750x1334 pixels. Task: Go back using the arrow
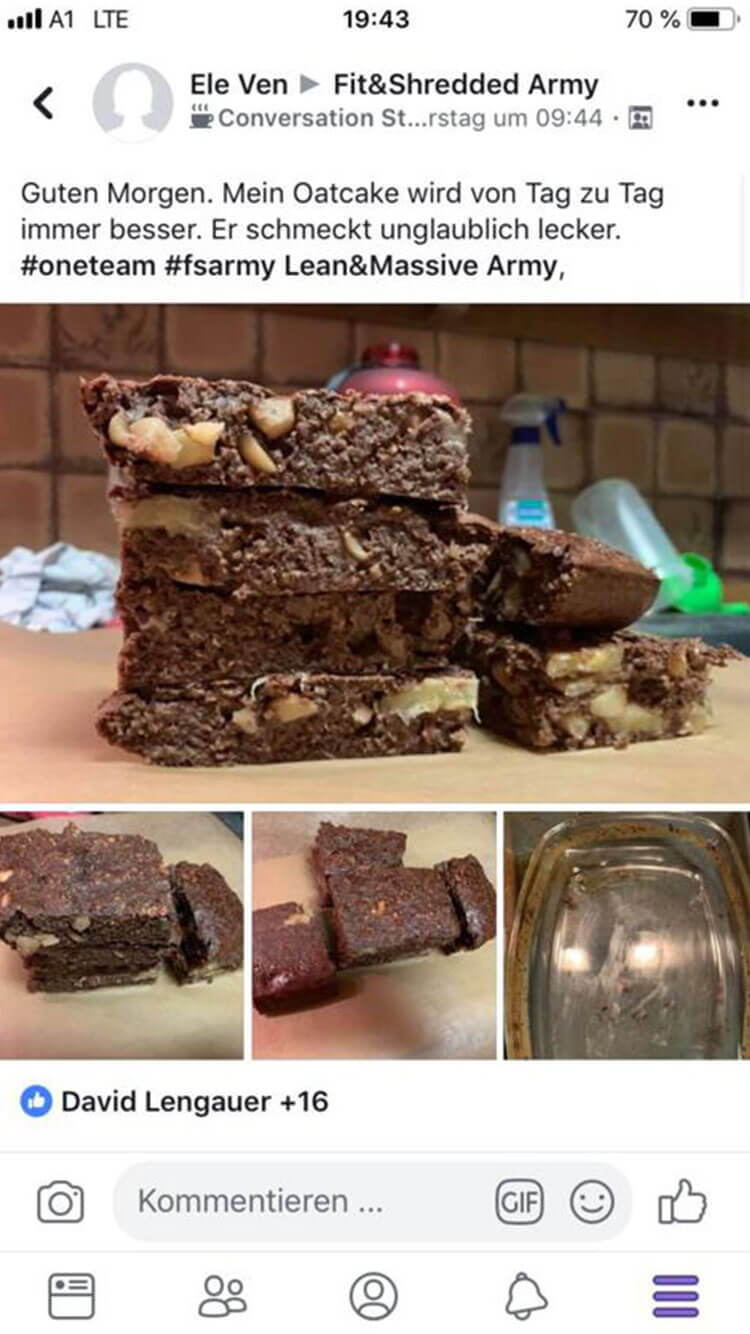(43, 102)
